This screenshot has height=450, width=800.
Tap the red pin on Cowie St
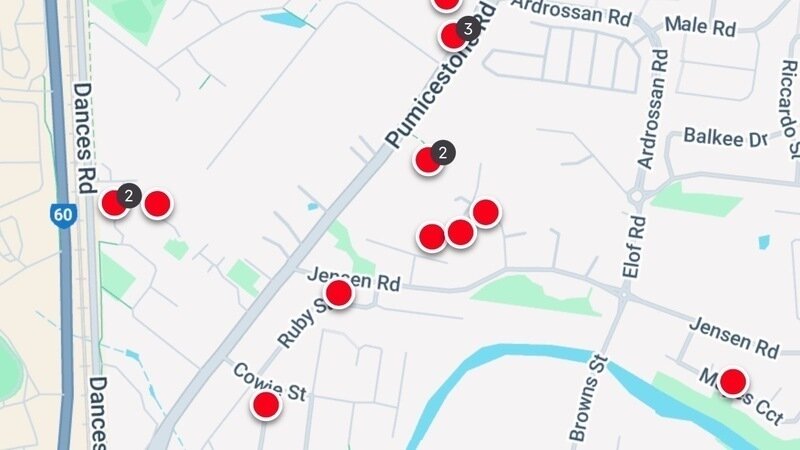click(266, 404)
